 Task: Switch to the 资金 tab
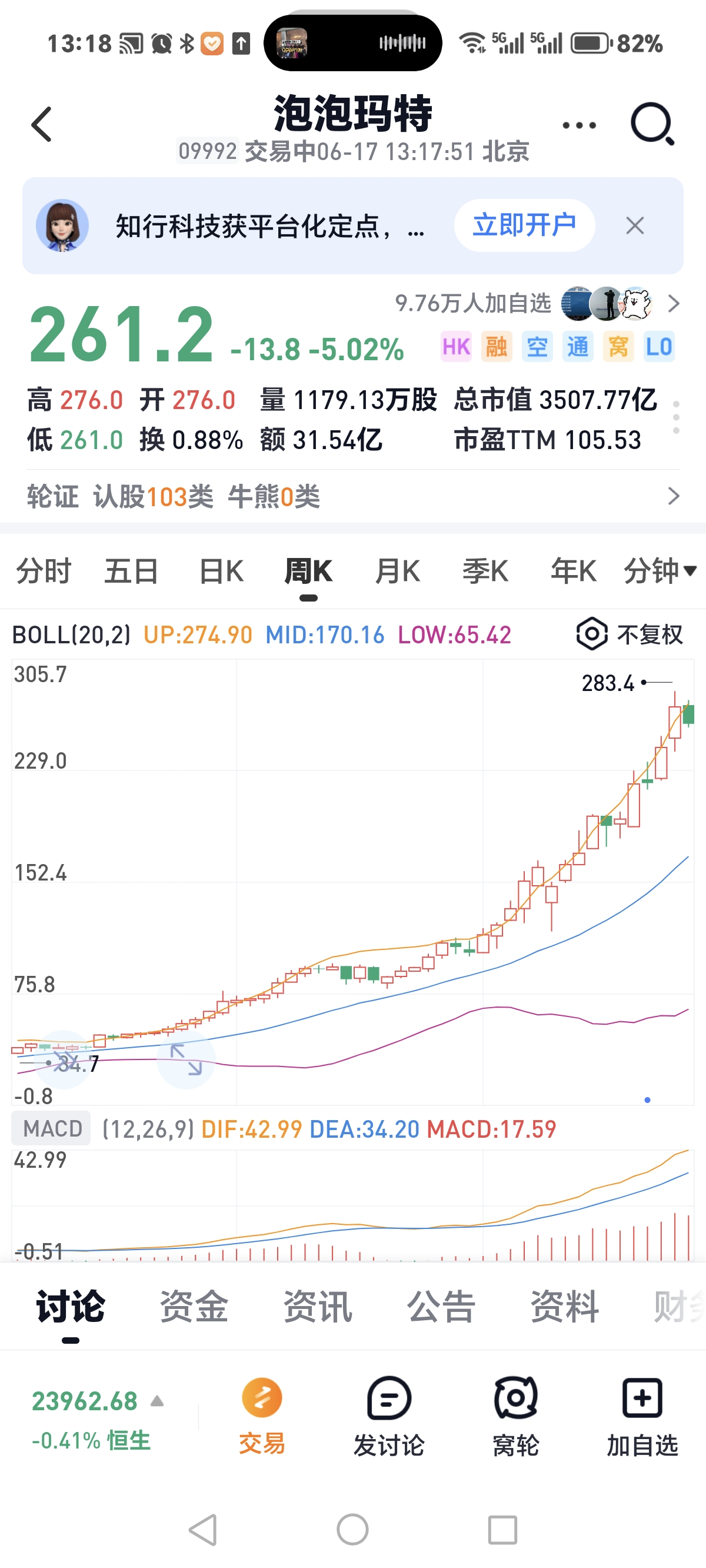(x=194, y=1307)
